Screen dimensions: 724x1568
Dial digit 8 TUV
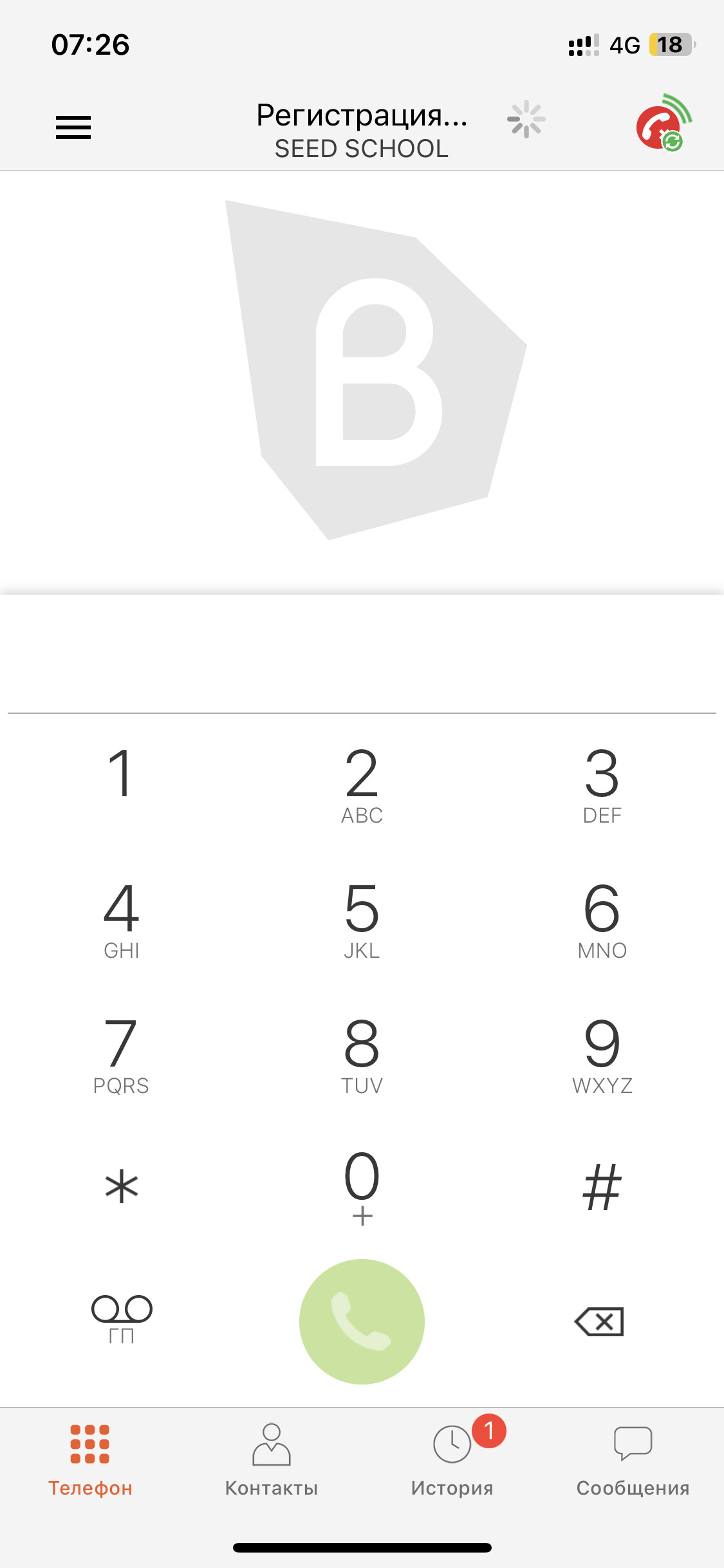coord(362,1056)
